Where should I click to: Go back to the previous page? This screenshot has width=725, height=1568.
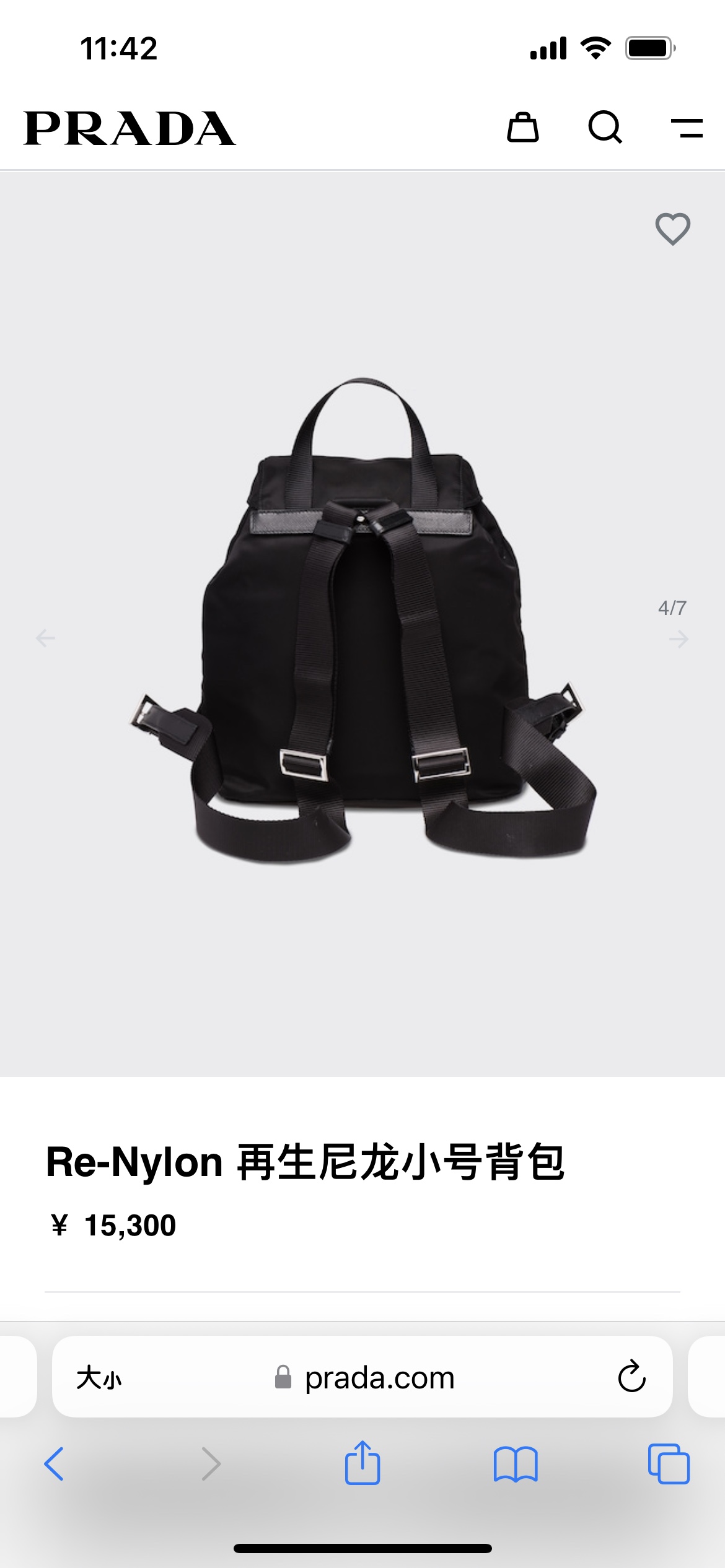(54, 1464)
